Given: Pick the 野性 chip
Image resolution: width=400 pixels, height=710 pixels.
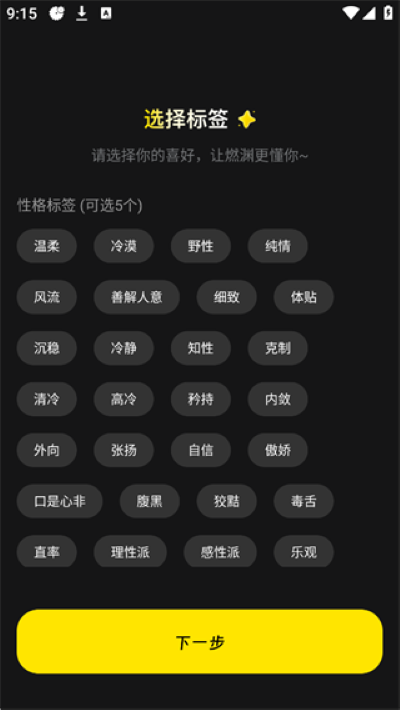Looking at the screenshot, I should click(201, 246).
